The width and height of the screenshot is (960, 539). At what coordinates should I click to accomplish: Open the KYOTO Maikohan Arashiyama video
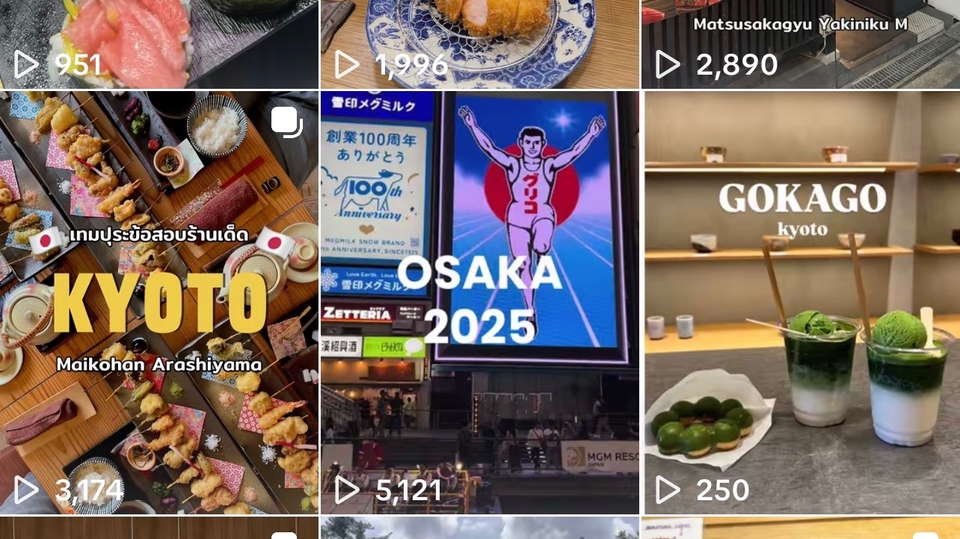point(159,302)
